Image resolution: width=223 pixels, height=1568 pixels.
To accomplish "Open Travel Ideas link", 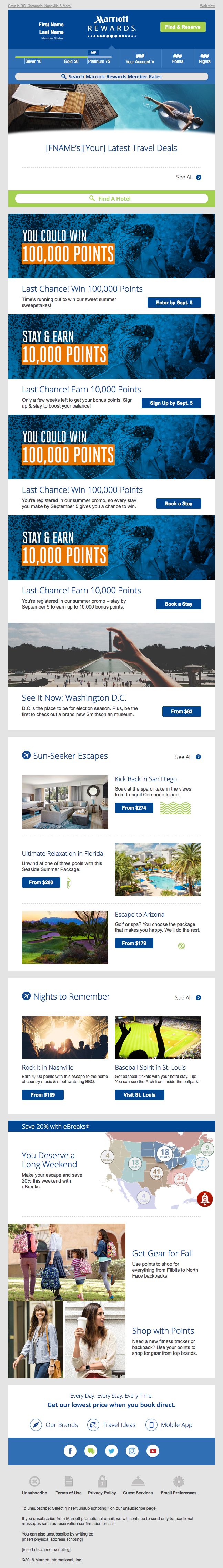I will (x=112, y=1425).
